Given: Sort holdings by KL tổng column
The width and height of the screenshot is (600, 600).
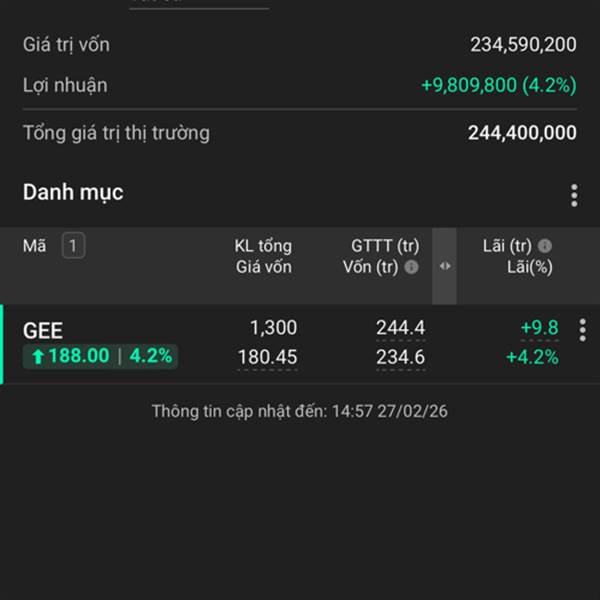Looking at the screenshot, I should click(262, 246).
